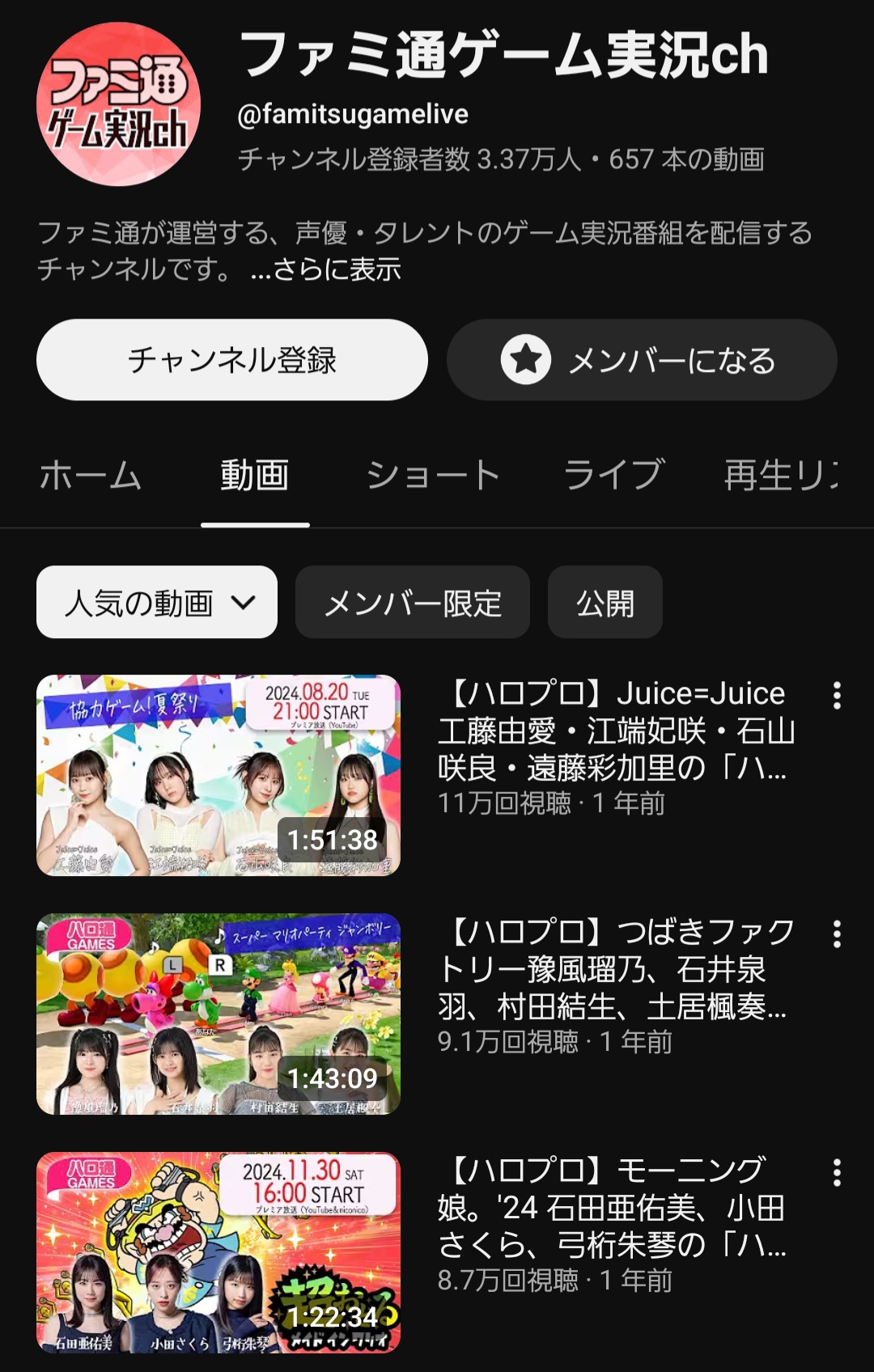The height and width of the screenshot is (1372, 874).
Task: Switch to the ホーム tab
Action: click(x=91, y=475)
